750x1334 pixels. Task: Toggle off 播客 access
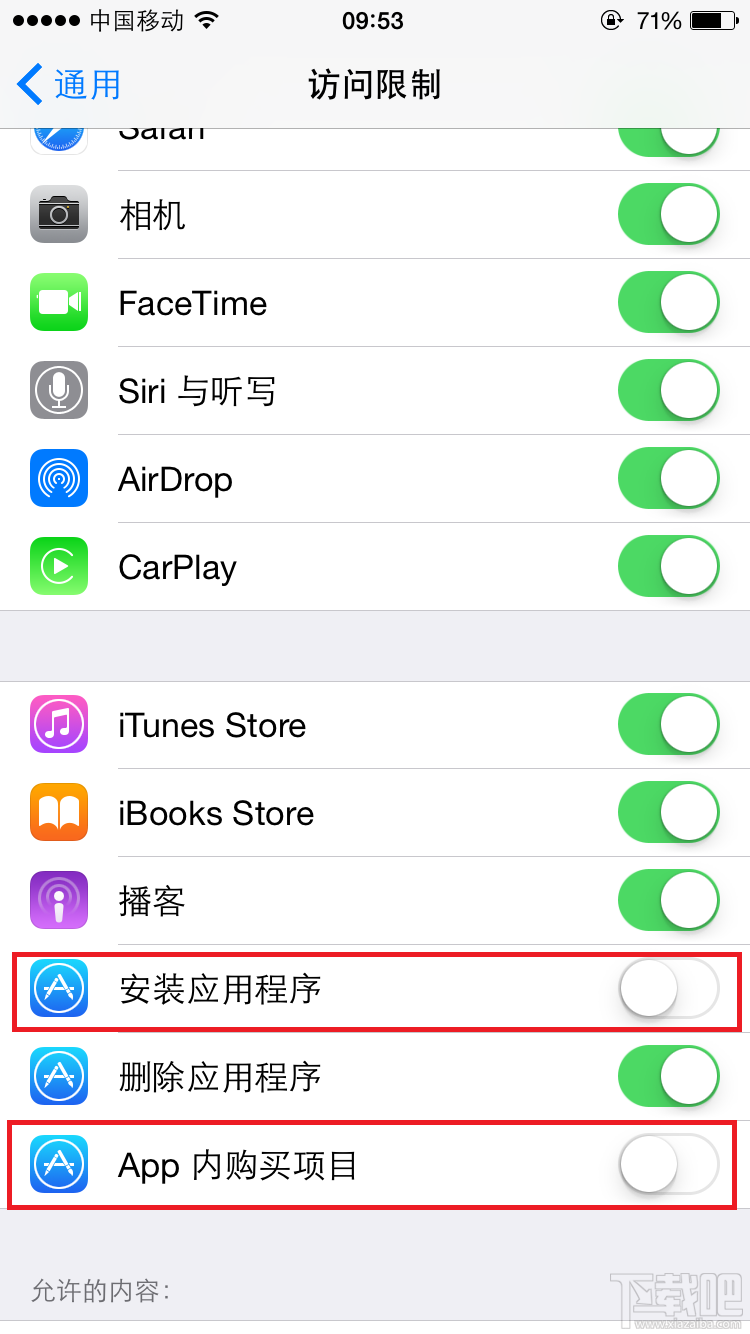coord(668,901)
